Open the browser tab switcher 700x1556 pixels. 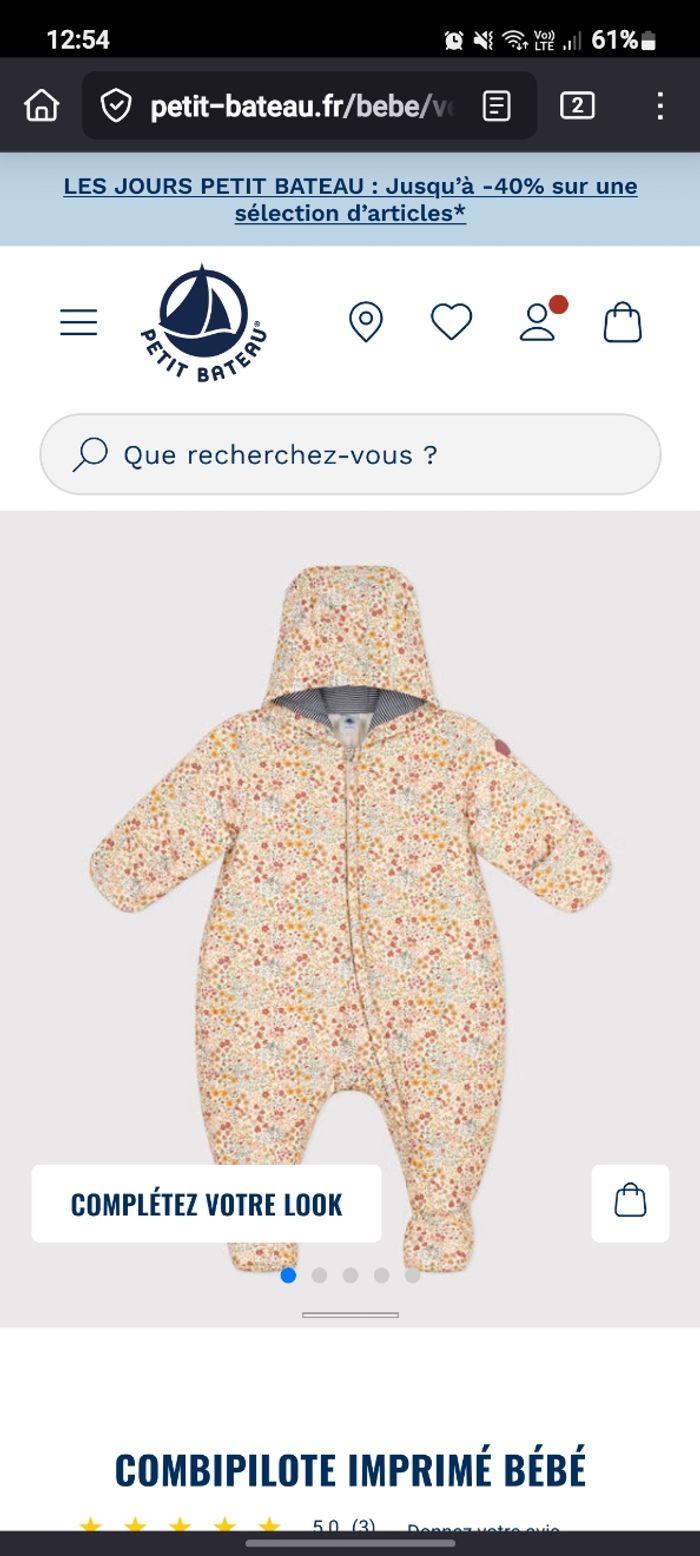tap(577, 105)
